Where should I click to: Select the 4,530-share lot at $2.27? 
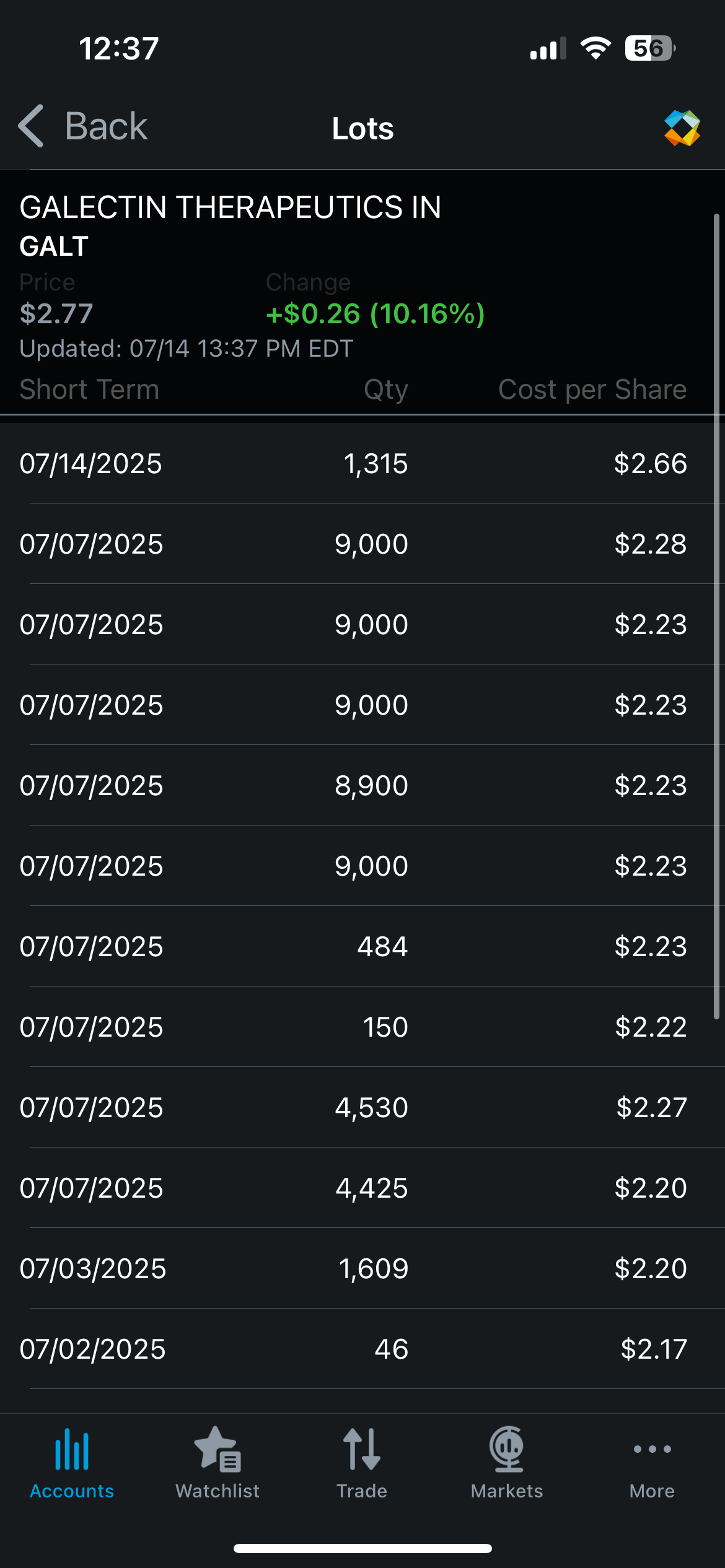[x=362, y=1107]
